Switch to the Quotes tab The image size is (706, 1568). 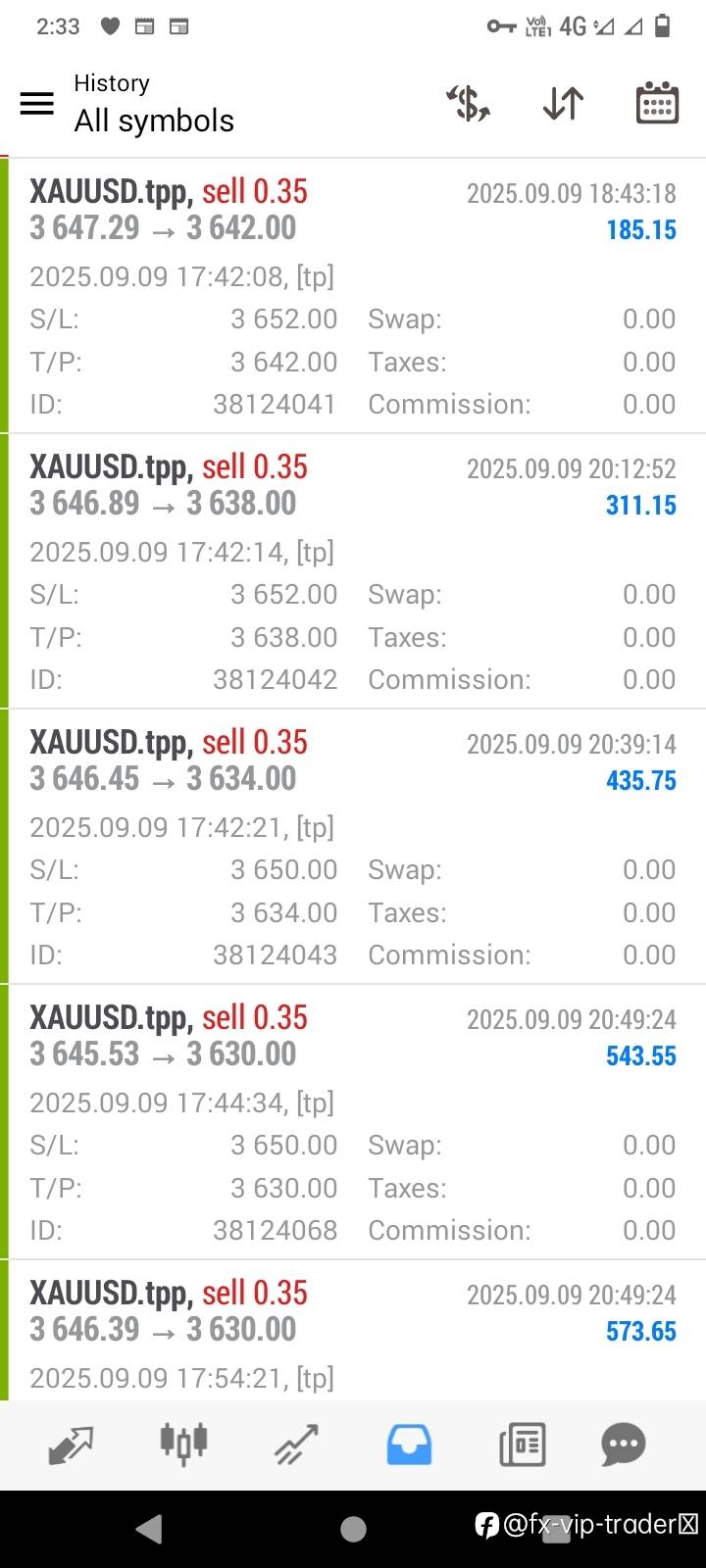click(71, 1445)
